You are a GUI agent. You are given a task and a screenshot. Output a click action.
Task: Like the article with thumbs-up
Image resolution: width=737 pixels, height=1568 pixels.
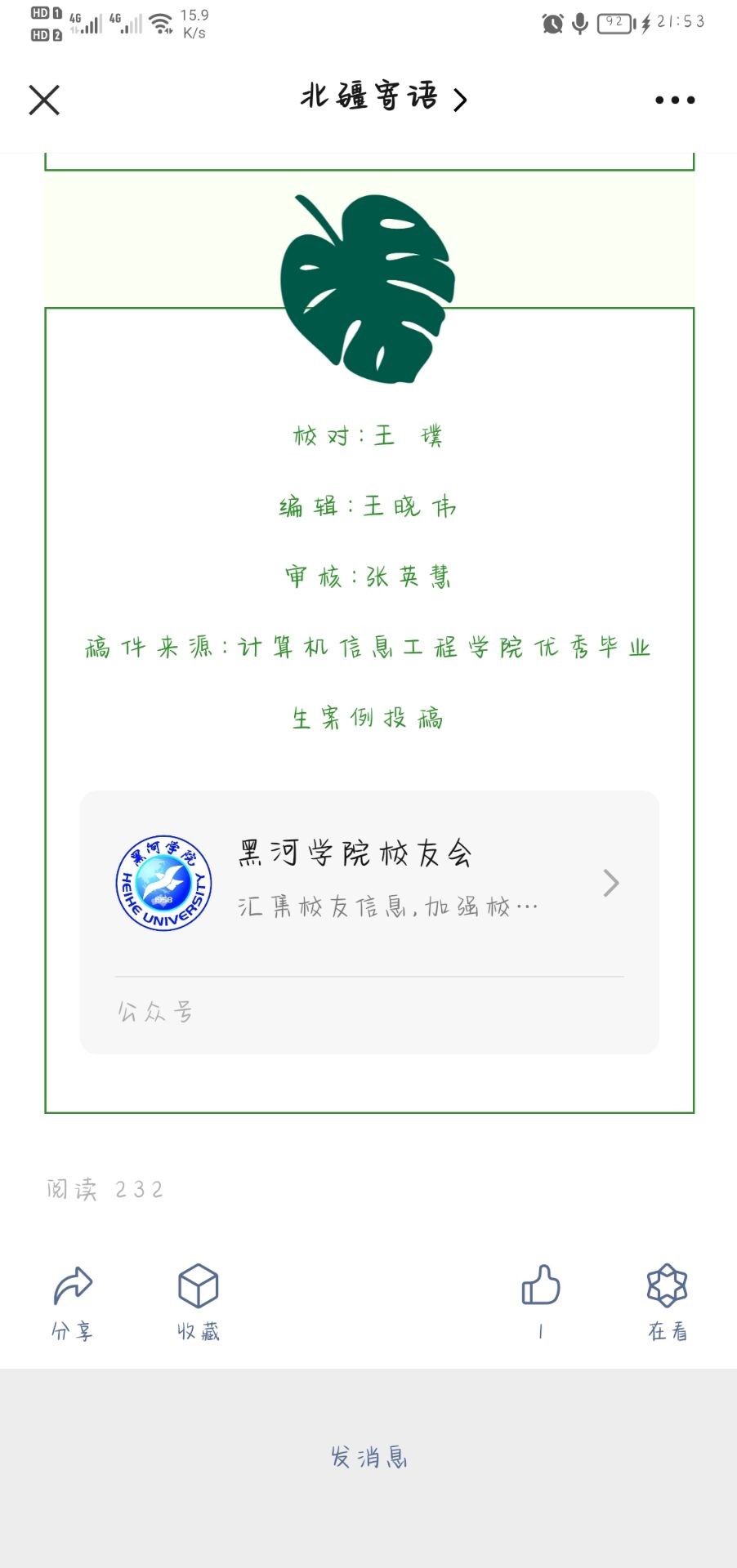coord(541,1298)
